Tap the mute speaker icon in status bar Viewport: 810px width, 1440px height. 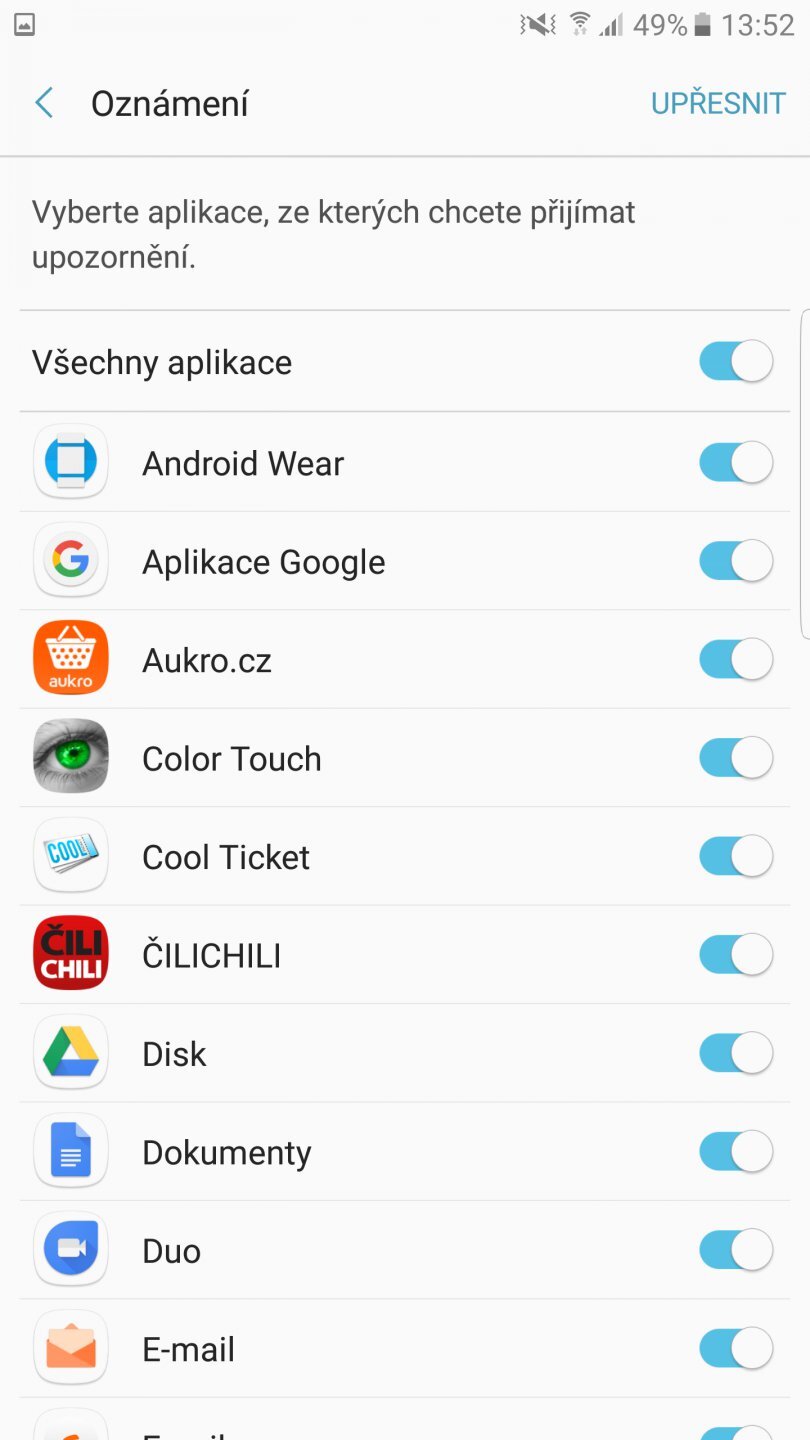click(x=538, y=25)
